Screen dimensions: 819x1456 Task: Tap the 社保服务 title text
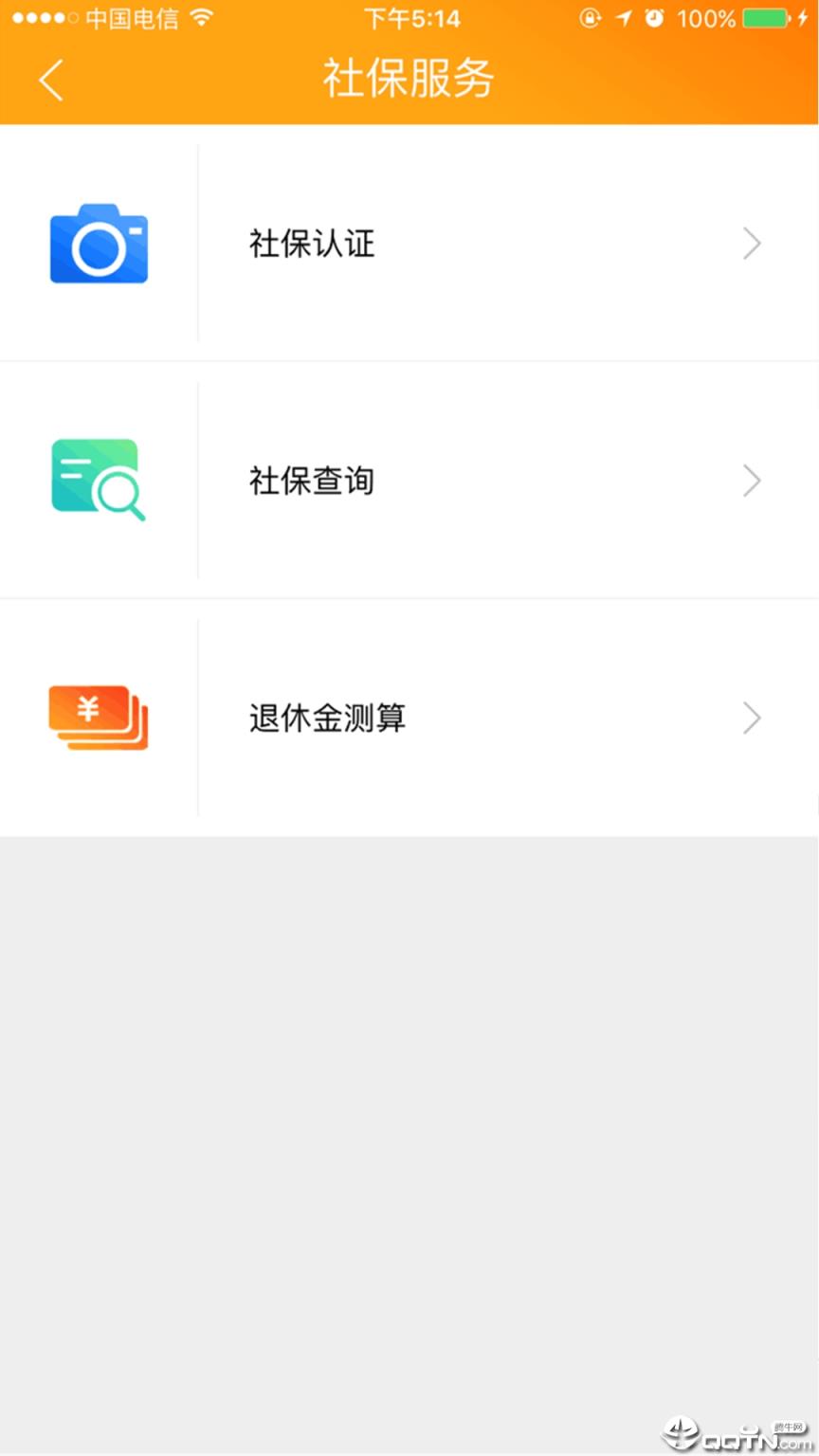[409, 80]
